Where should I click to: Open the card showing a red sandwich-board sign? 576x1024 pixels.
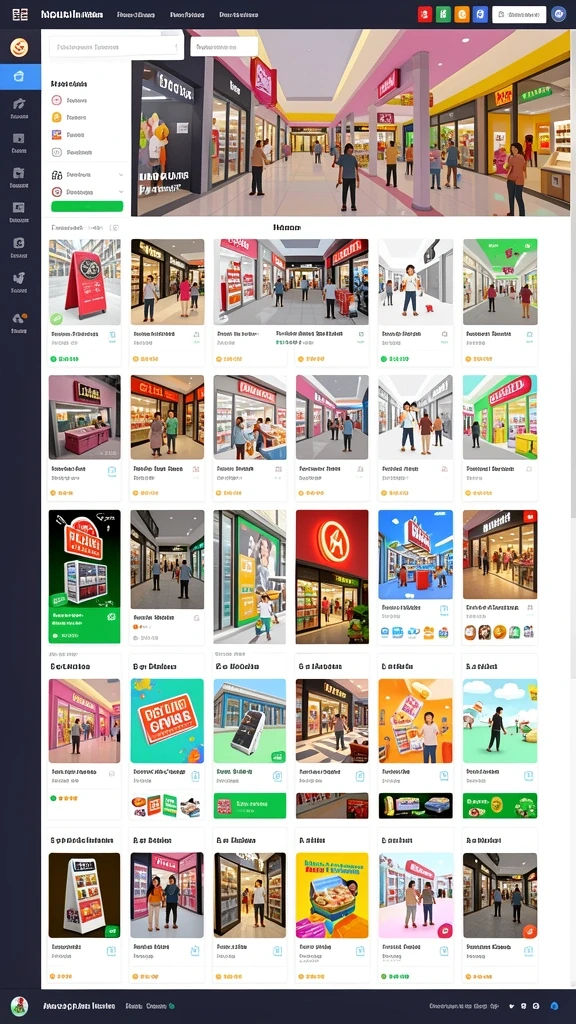84,302
